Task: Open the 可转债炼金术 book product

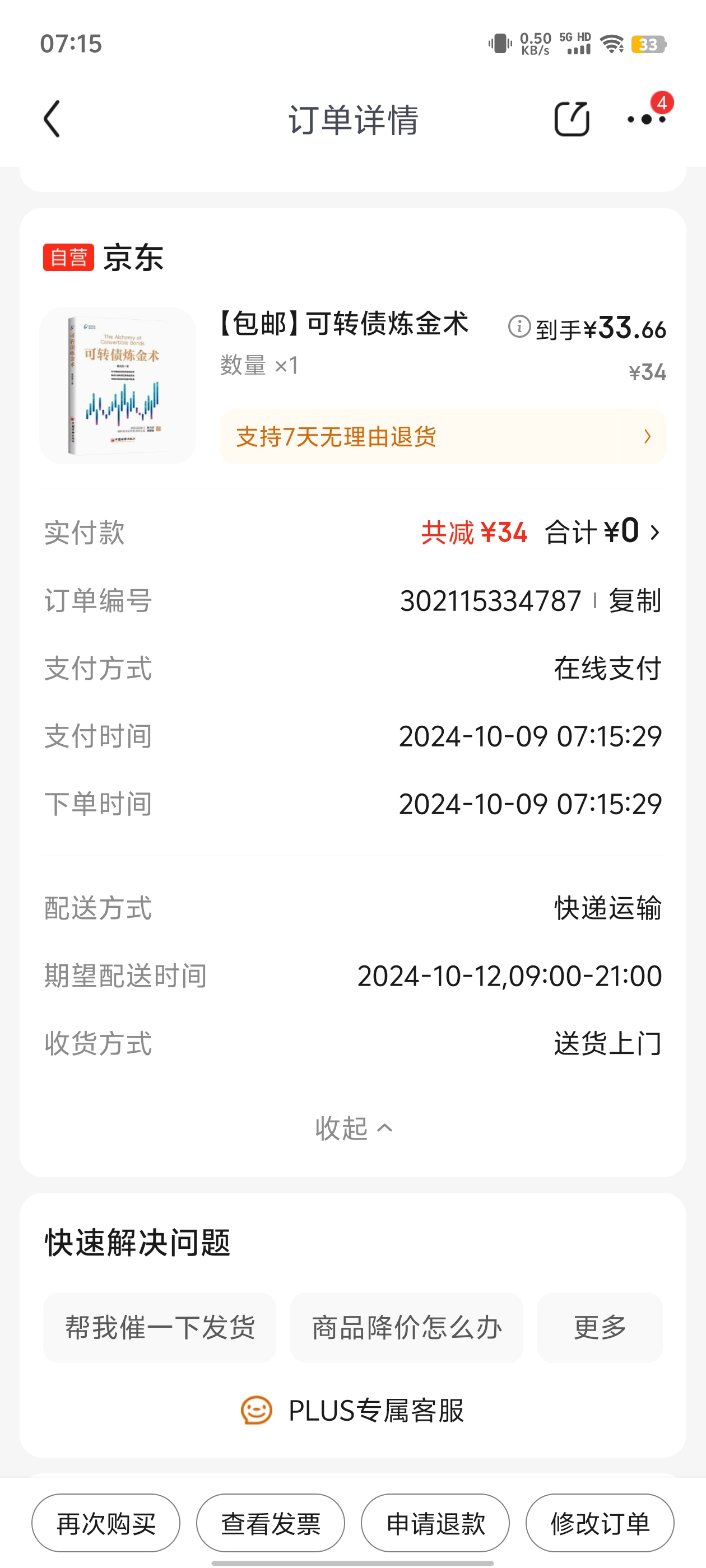Action: tap(118, 385)
